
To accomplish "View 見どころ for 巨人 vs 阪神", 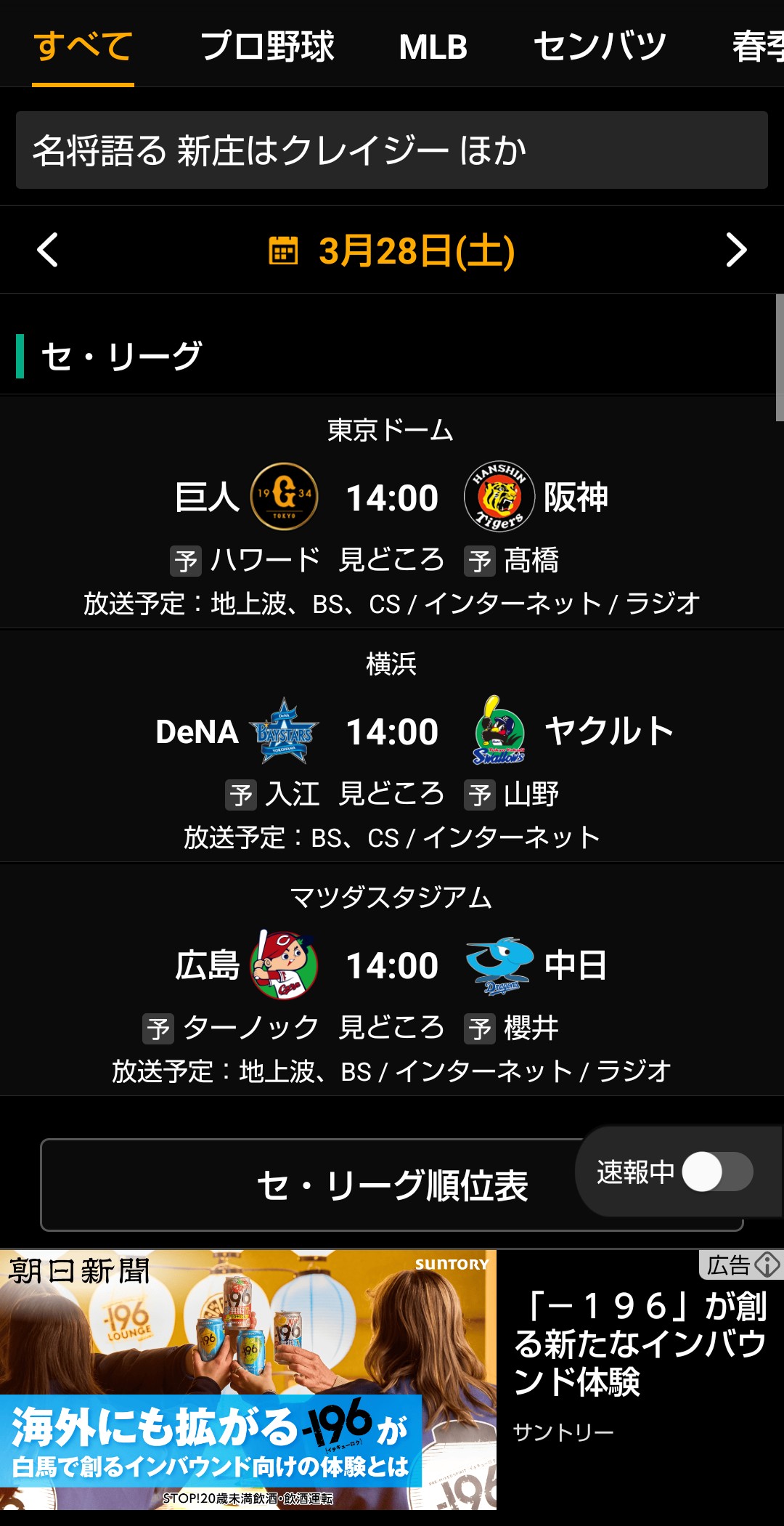I will pyautogui.click(x=391, y=560).
